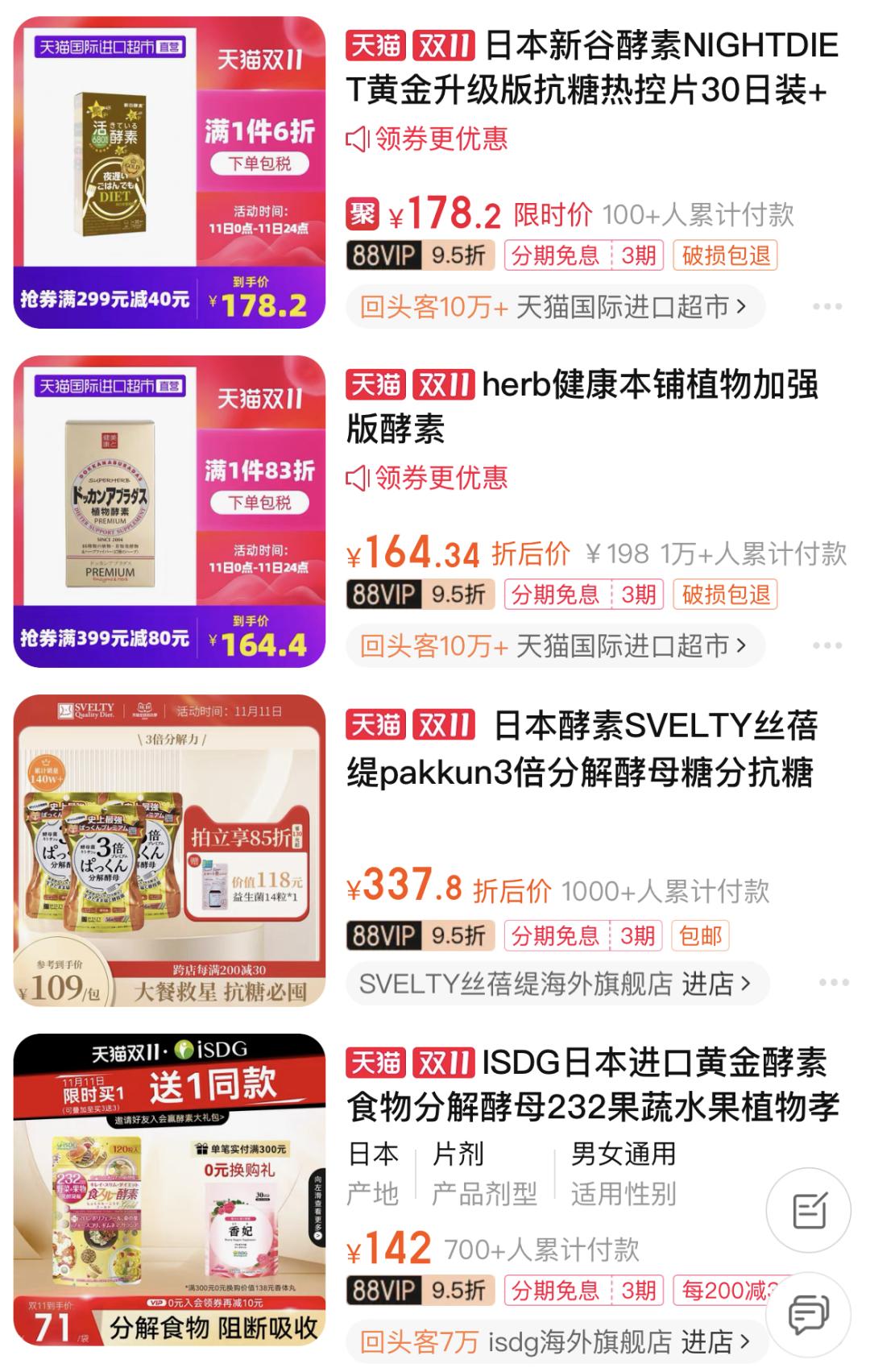Screen dimensions: 870x1372
Task: Open ISDG日本进口黄金酵素 listing title
Action: coord(592,1085)
